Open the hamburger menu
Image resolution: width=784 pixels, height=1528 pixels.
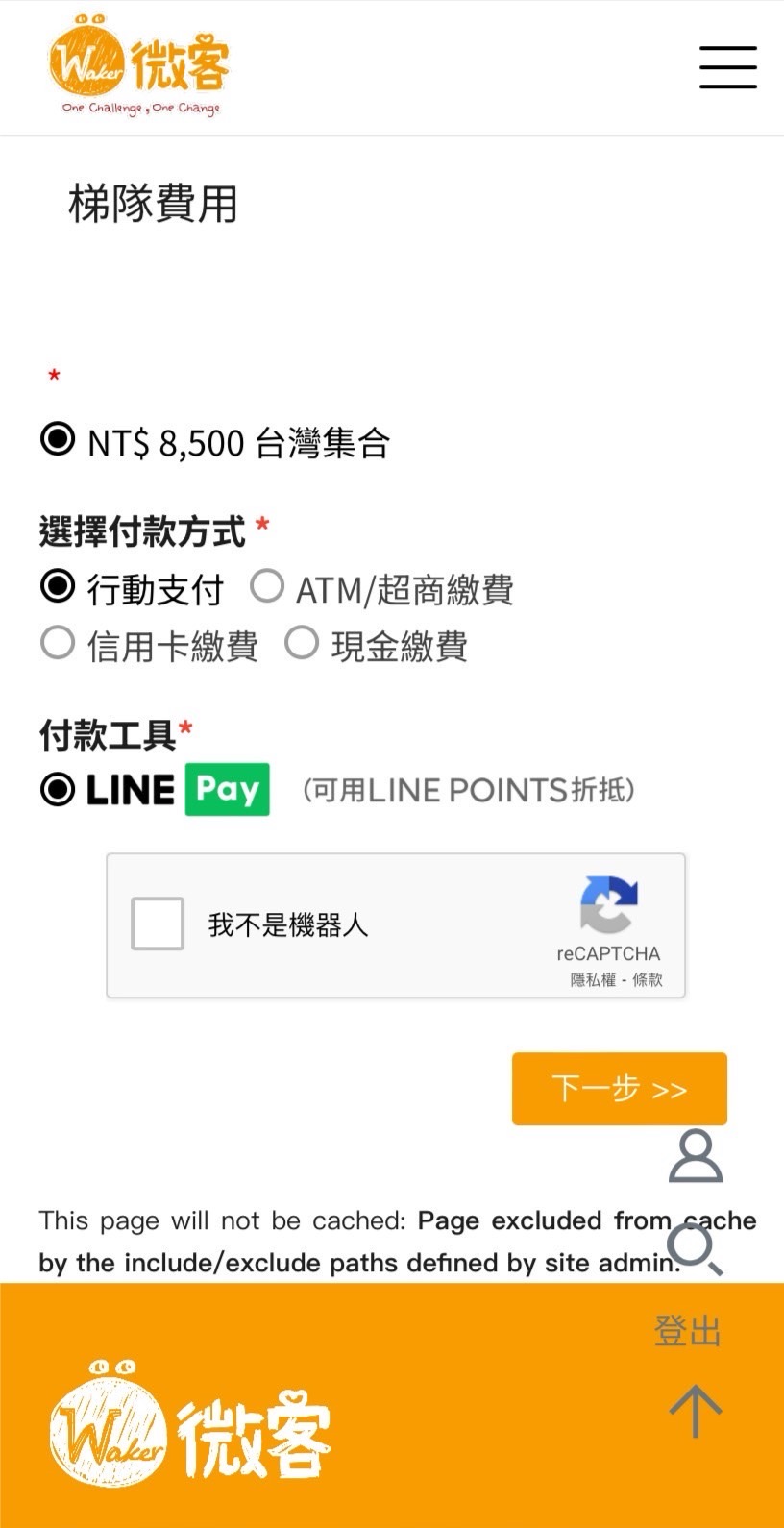click(x=727, y=67)
